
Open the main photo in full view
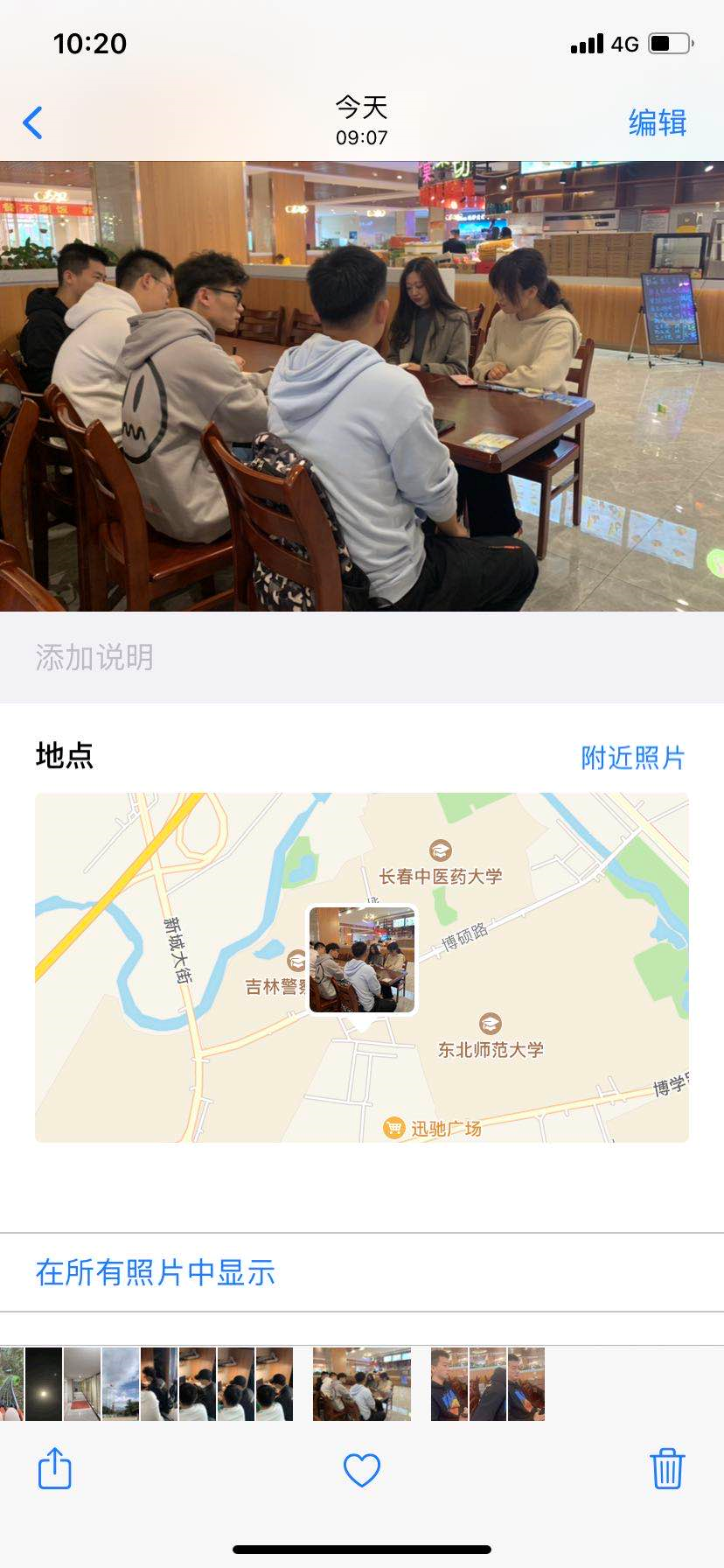[x=362, y=385]
